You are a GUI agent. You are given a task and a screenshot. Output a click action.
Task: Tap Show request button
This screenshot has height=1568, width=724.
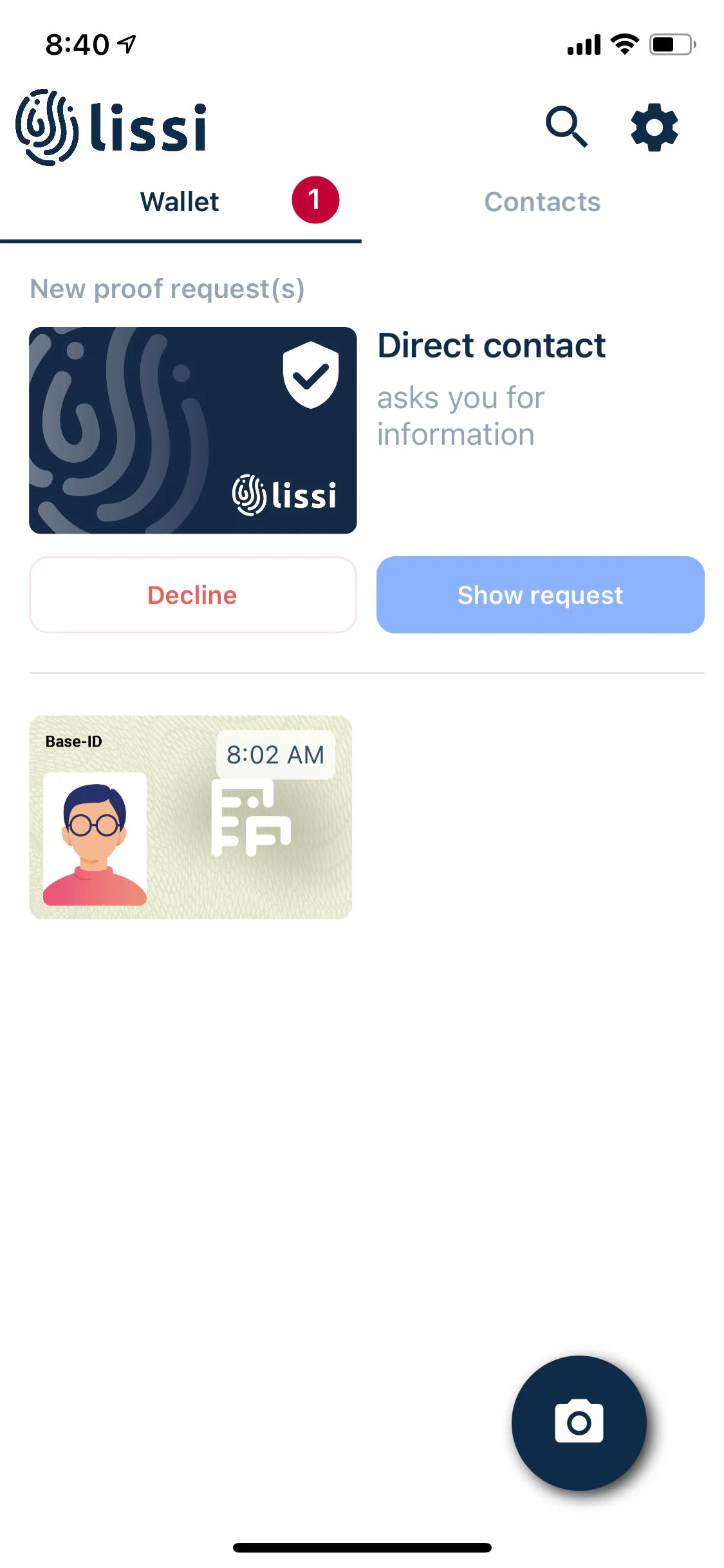540,595
